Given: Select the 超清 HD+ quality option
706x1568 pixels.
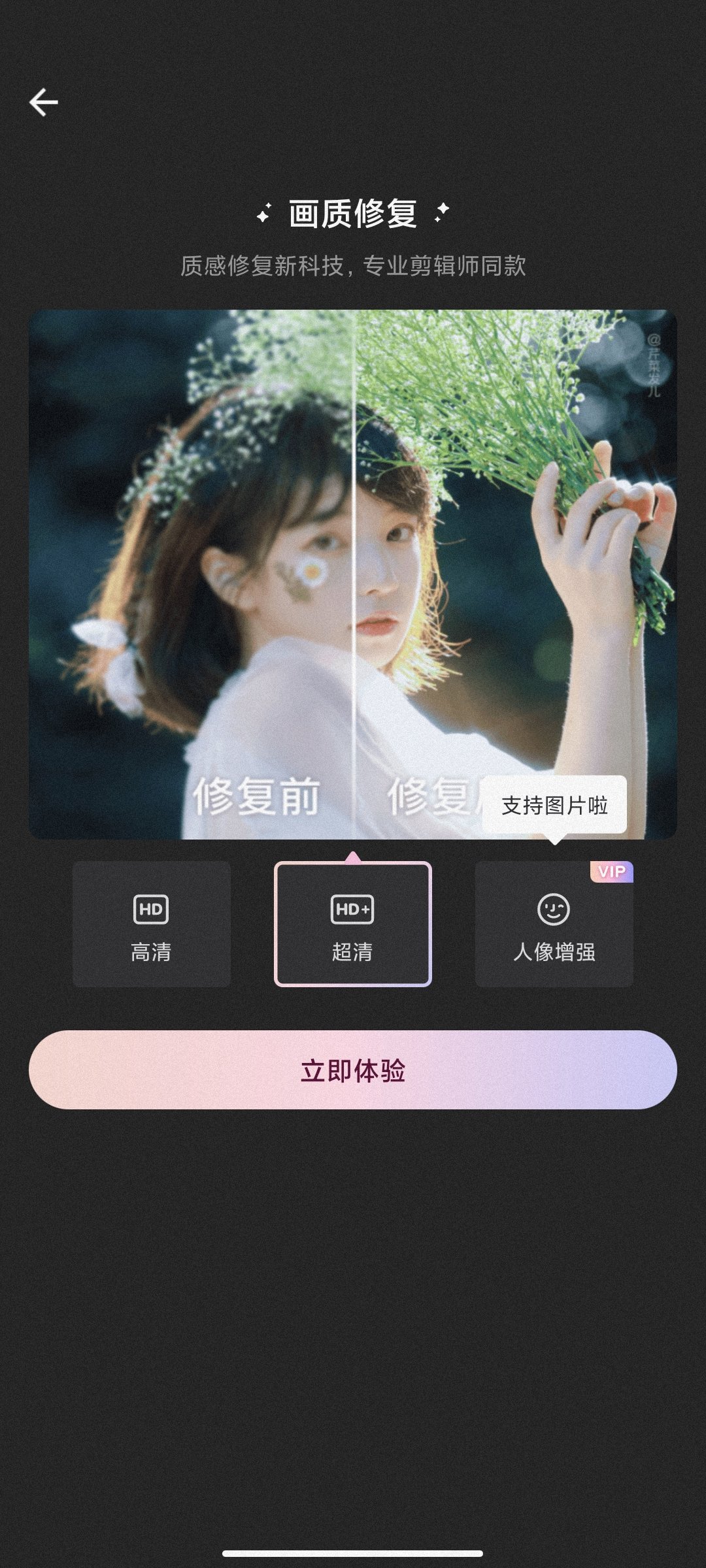Looking at the screenshot, I should 352,924.
